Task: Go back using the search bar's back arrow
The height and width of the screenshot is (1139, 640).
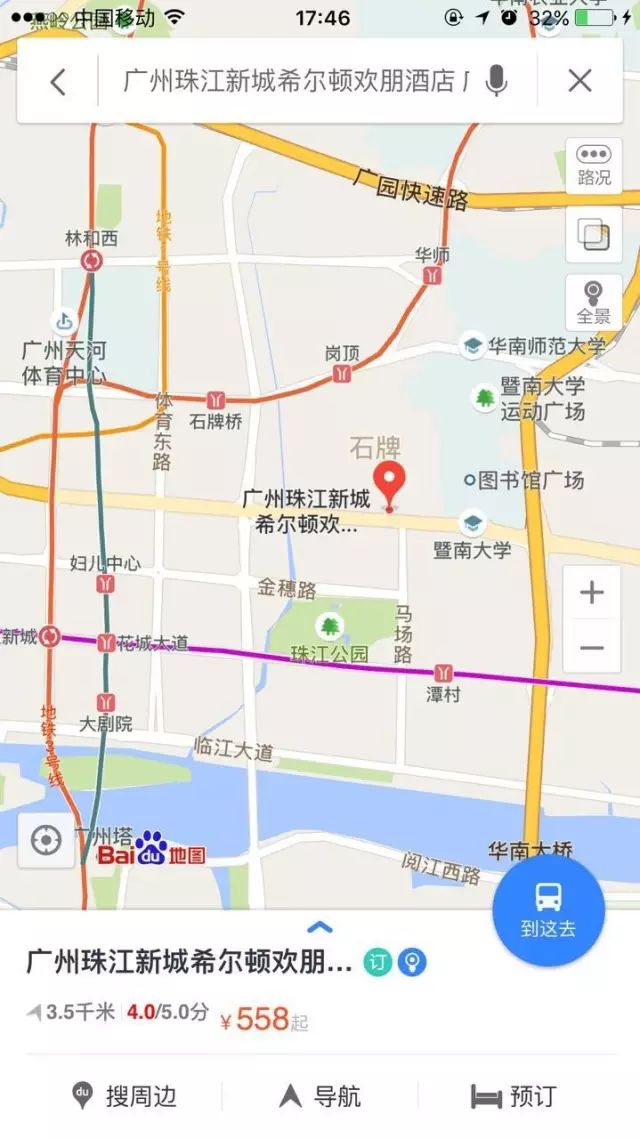Action: [58, 81]
